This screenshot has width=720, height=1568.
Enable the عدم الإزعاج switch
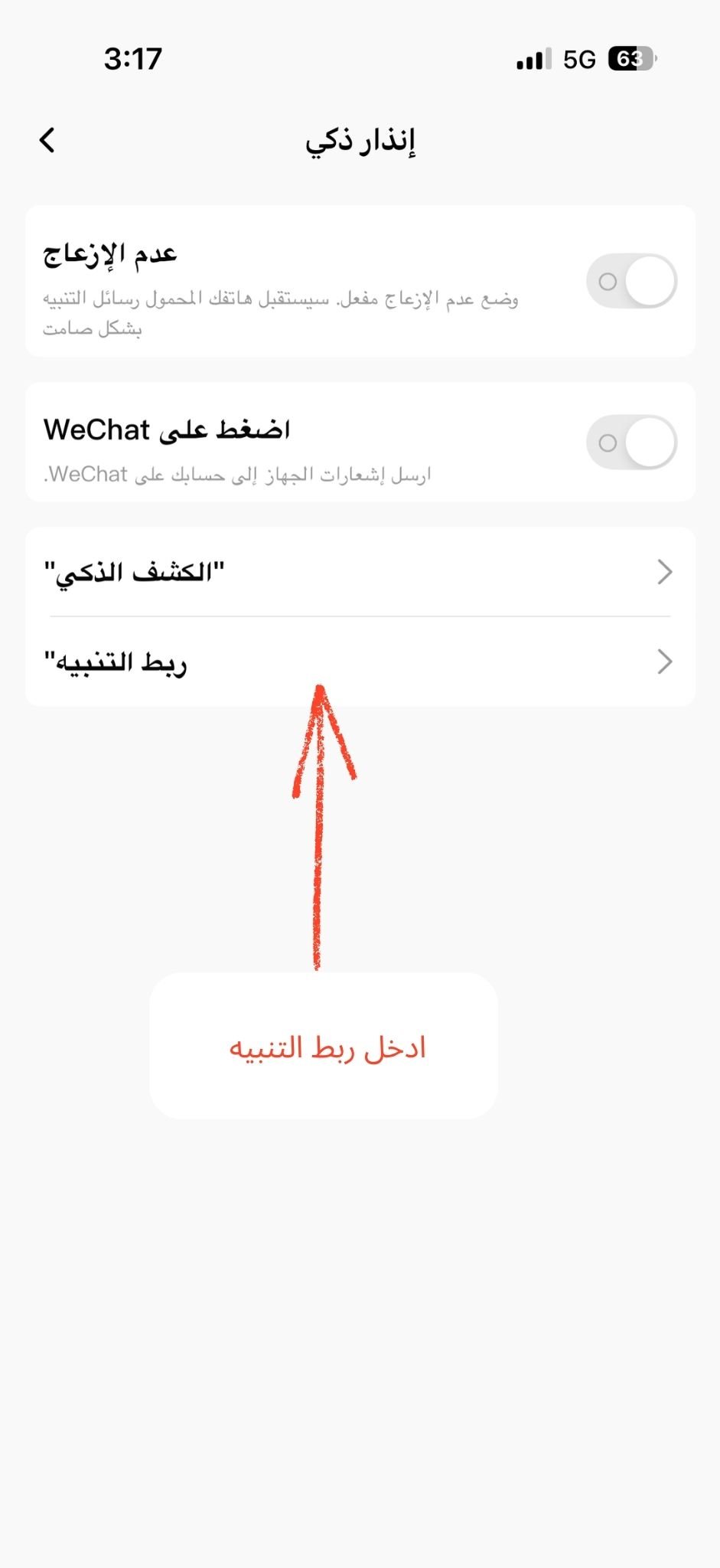click(631, 282)
